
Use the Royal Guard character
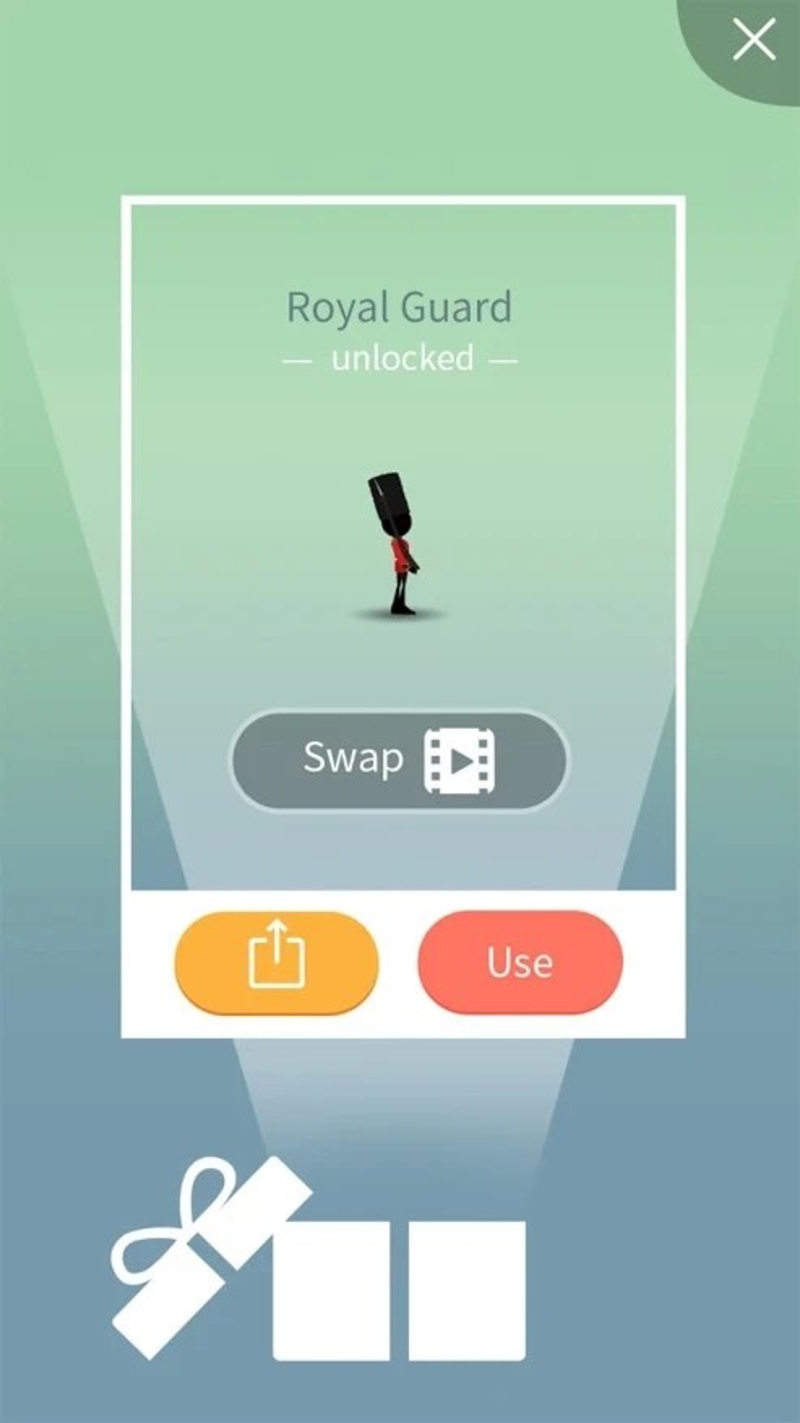(x=520, y=961)
